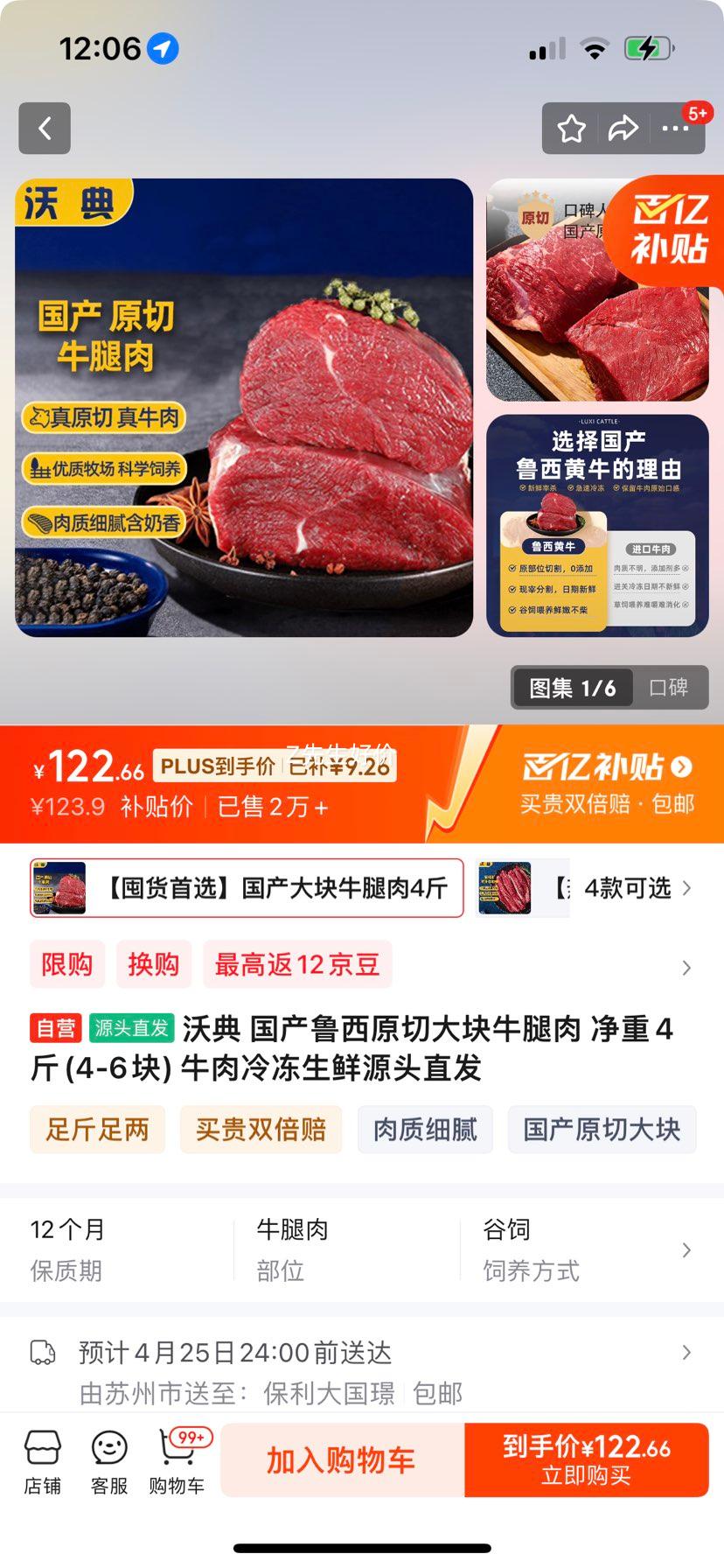Expand the 4款可选 variants list
Screen dimensions: 724x1568
click(637, 888)
